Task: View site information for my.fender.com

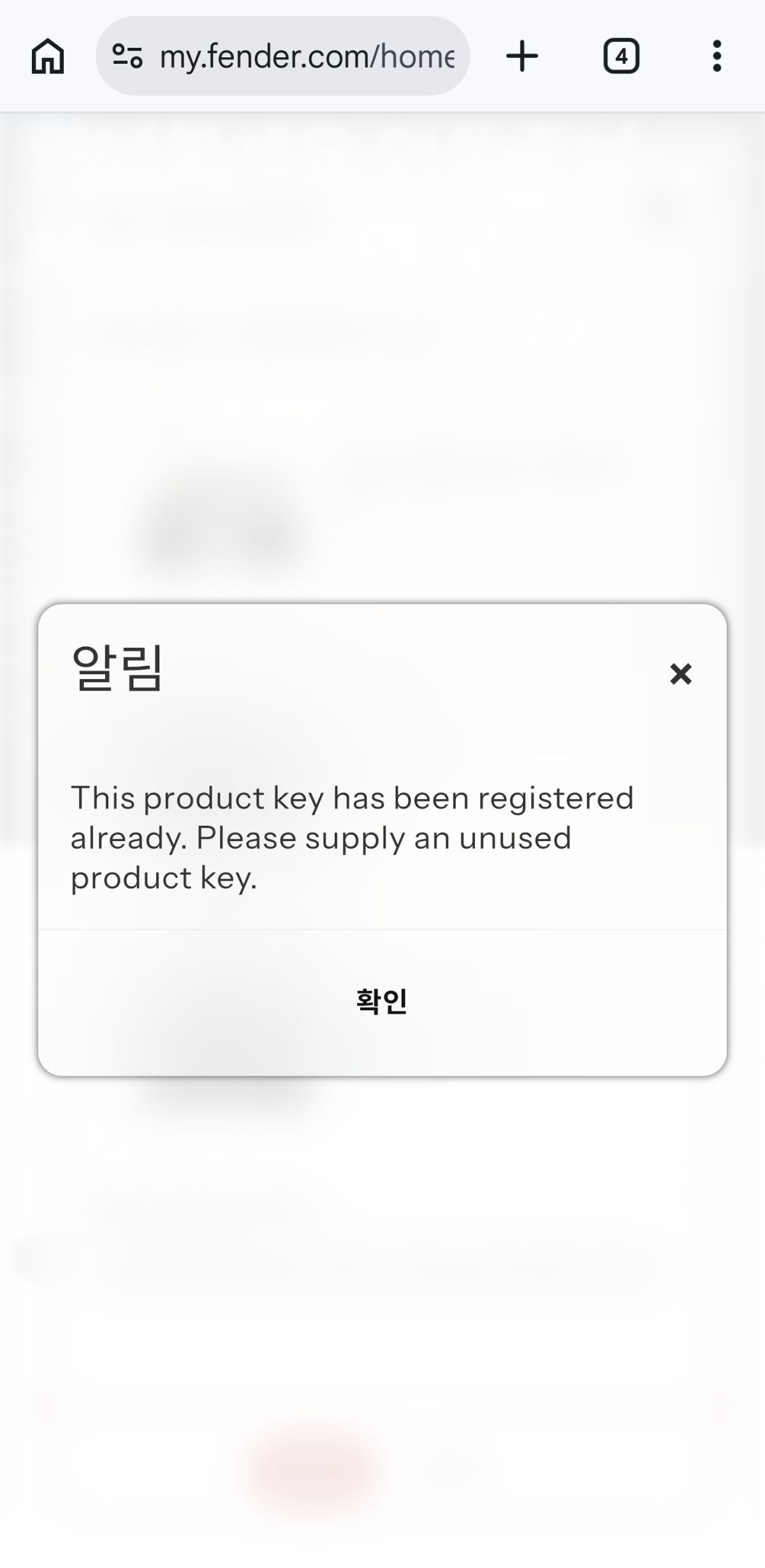Action: [127, 57]
